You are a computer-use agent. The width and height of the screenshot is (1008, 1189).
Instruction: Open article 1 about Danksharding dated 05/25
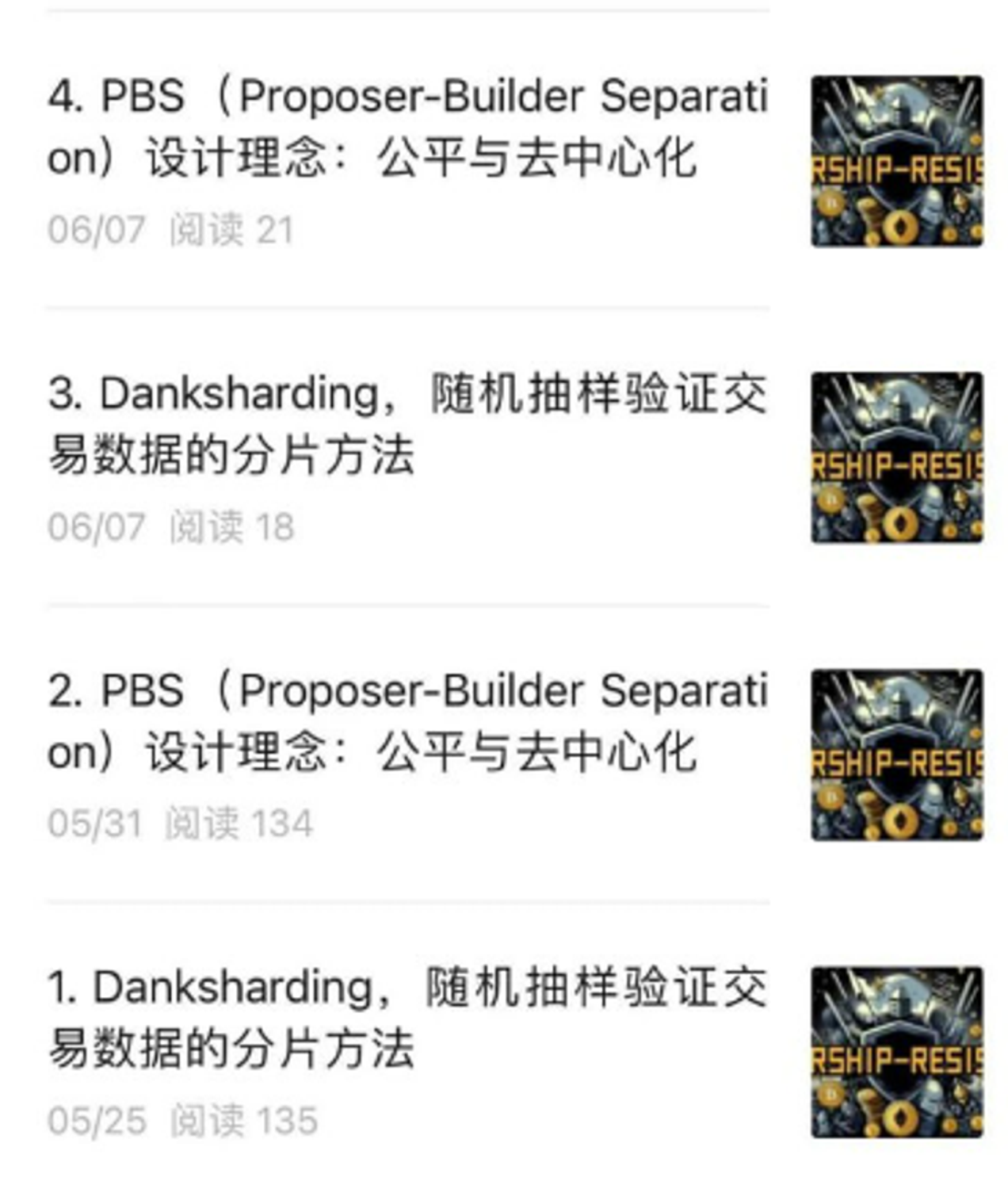coord(407,1019)
